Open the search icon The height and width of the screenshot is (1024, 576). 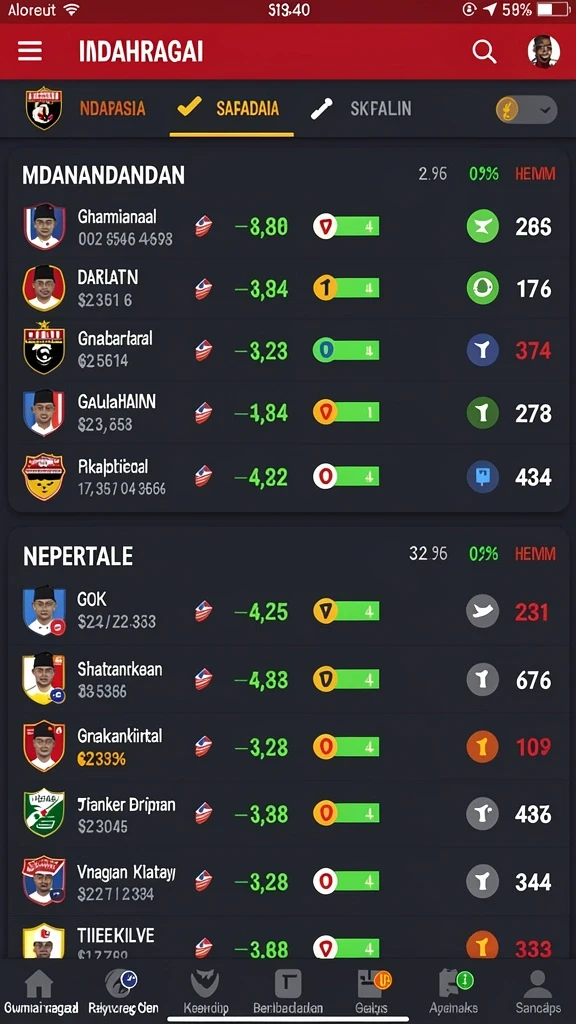click(x=484, y=52)
